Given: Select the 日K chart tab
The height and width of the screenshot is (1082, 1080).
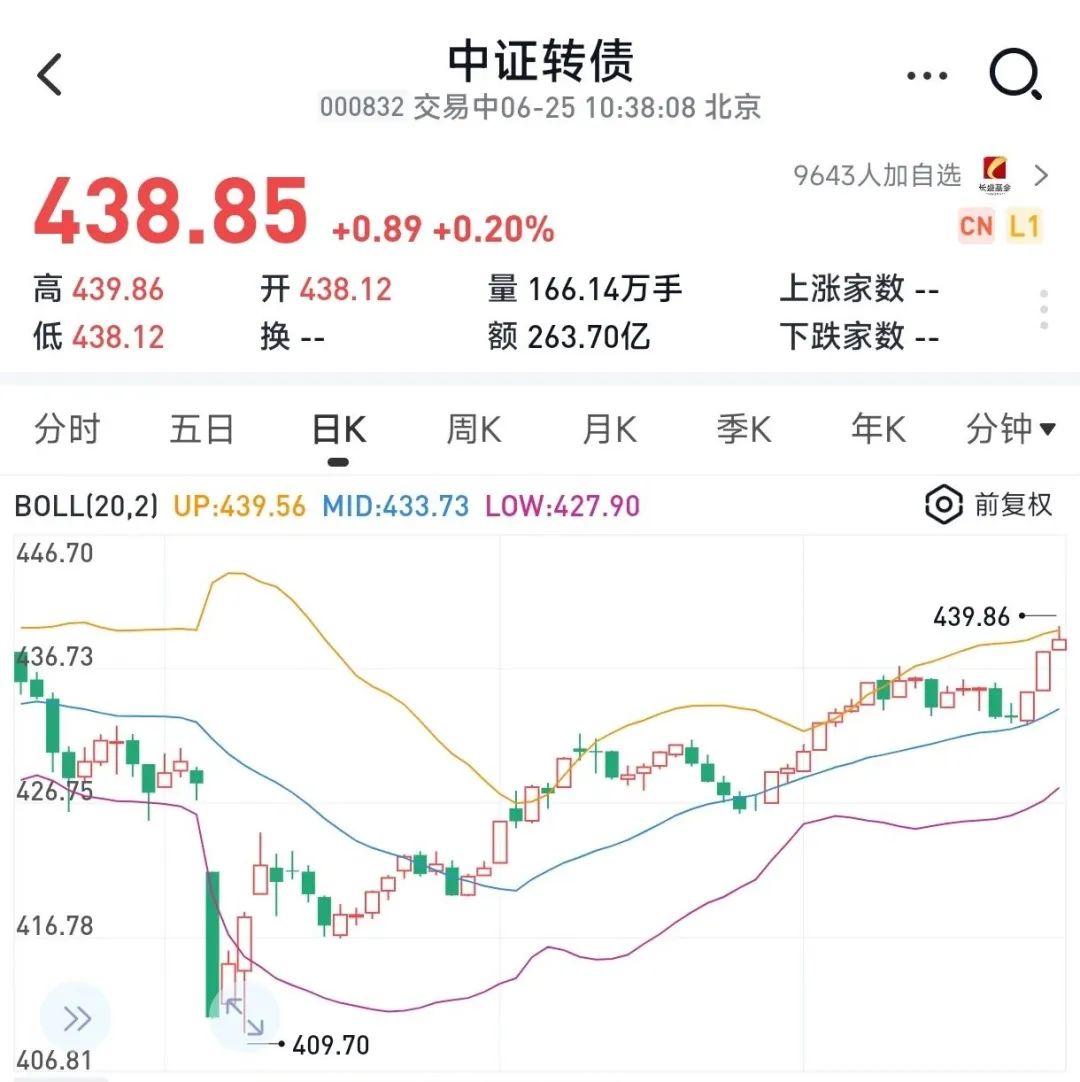Looking at the screenshot, I should 338,430.
